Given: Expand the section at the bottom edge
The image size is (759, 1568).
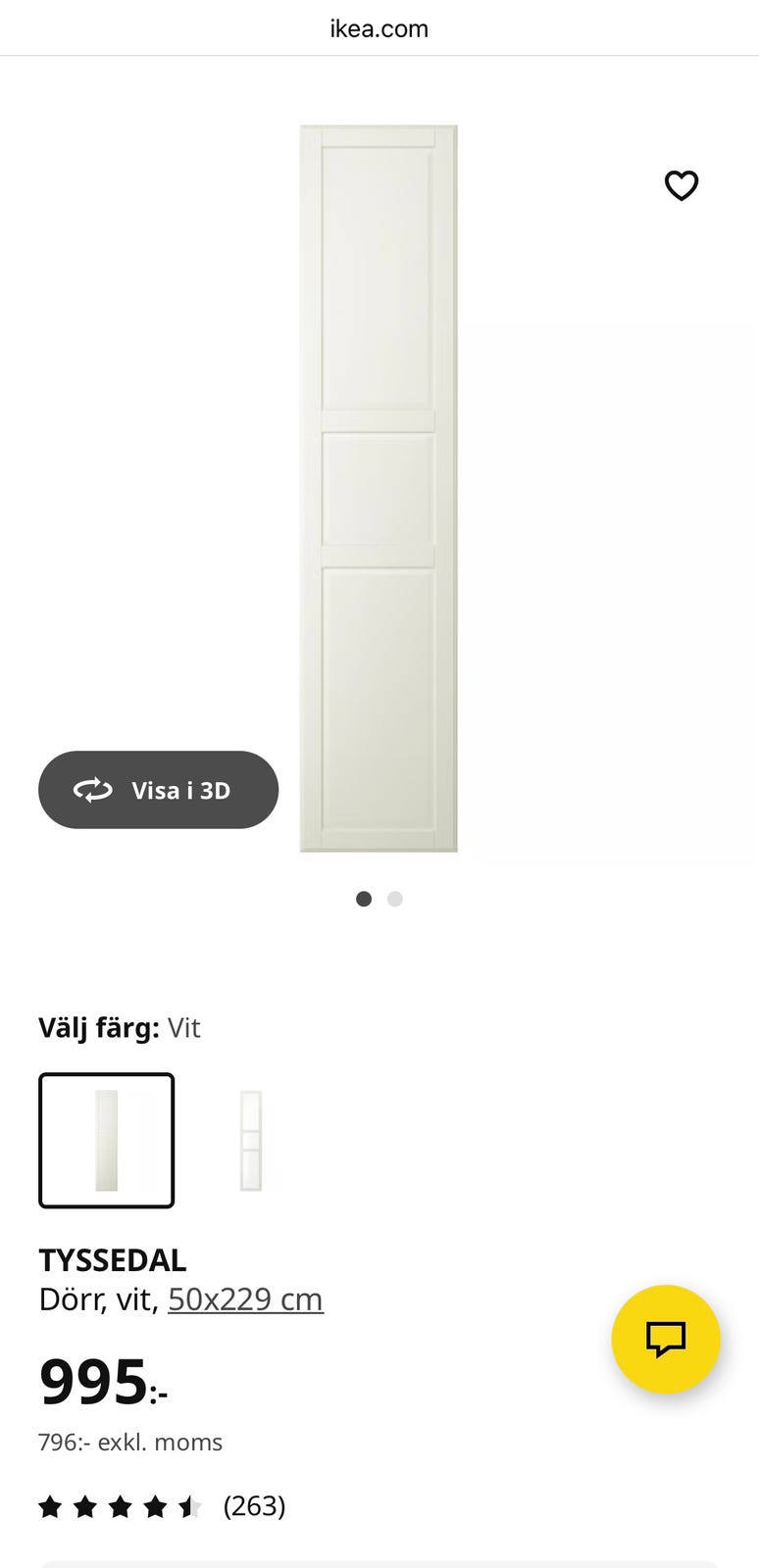Looking at the screenshot, I should pos(379,1563).
